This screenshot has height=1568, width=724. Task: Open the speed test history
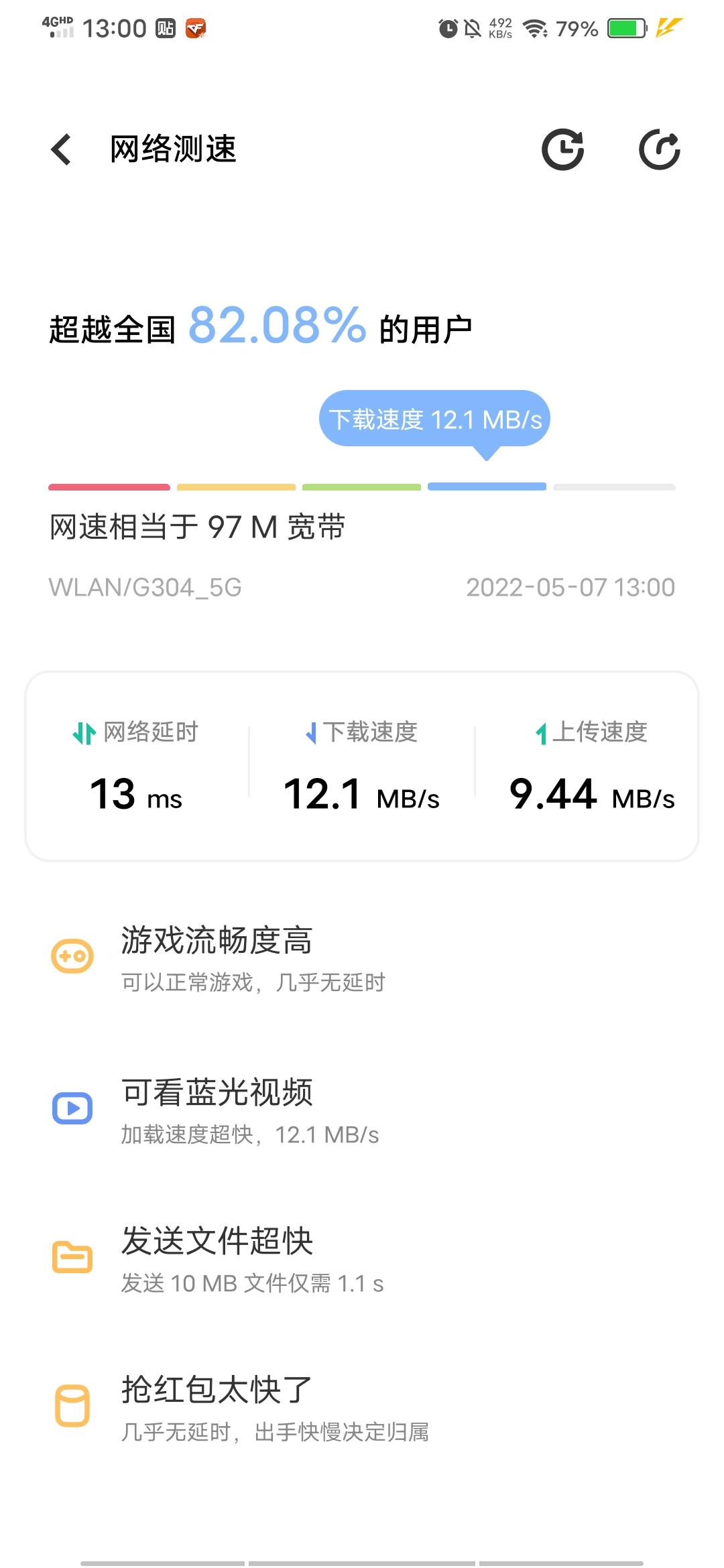tap(562, 149)
